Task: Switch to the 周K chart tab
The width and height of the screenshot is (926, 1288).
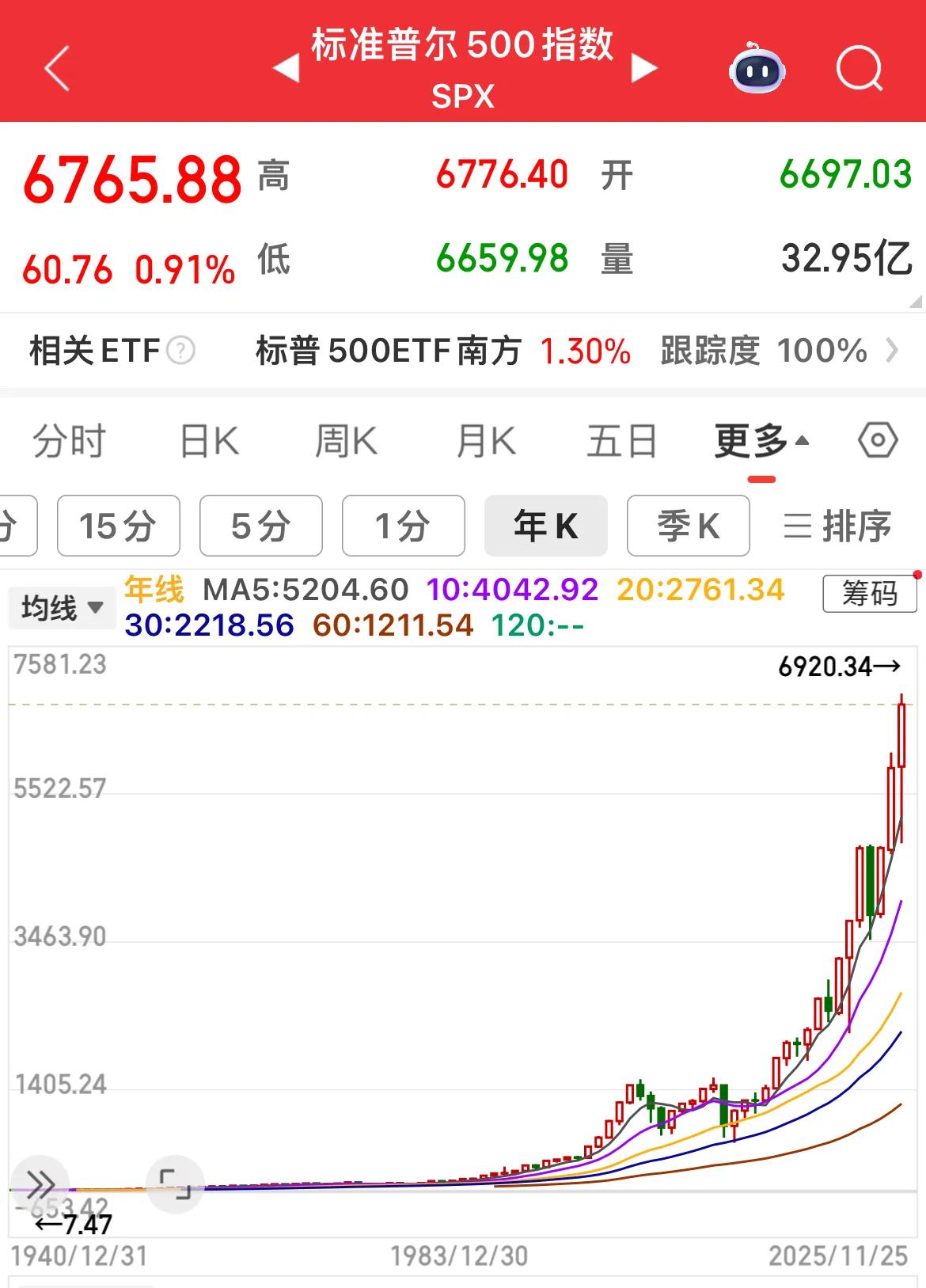Action: pyautogui.click(x=346, y=441)
